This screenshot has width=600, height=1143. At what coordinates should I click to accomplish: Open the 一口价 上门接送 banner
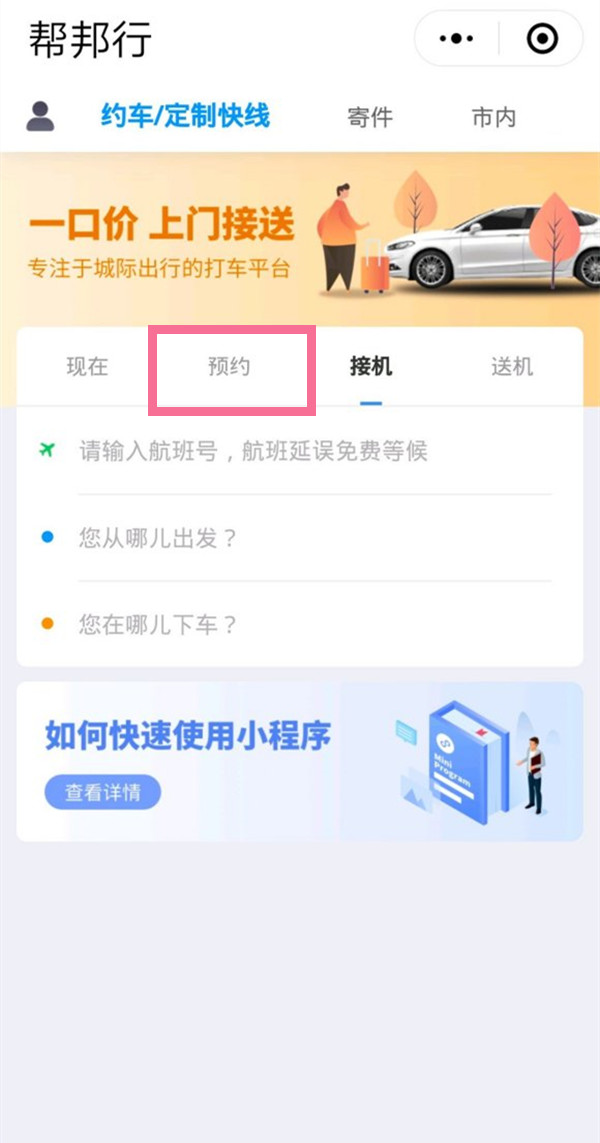(x=300, y=238)
